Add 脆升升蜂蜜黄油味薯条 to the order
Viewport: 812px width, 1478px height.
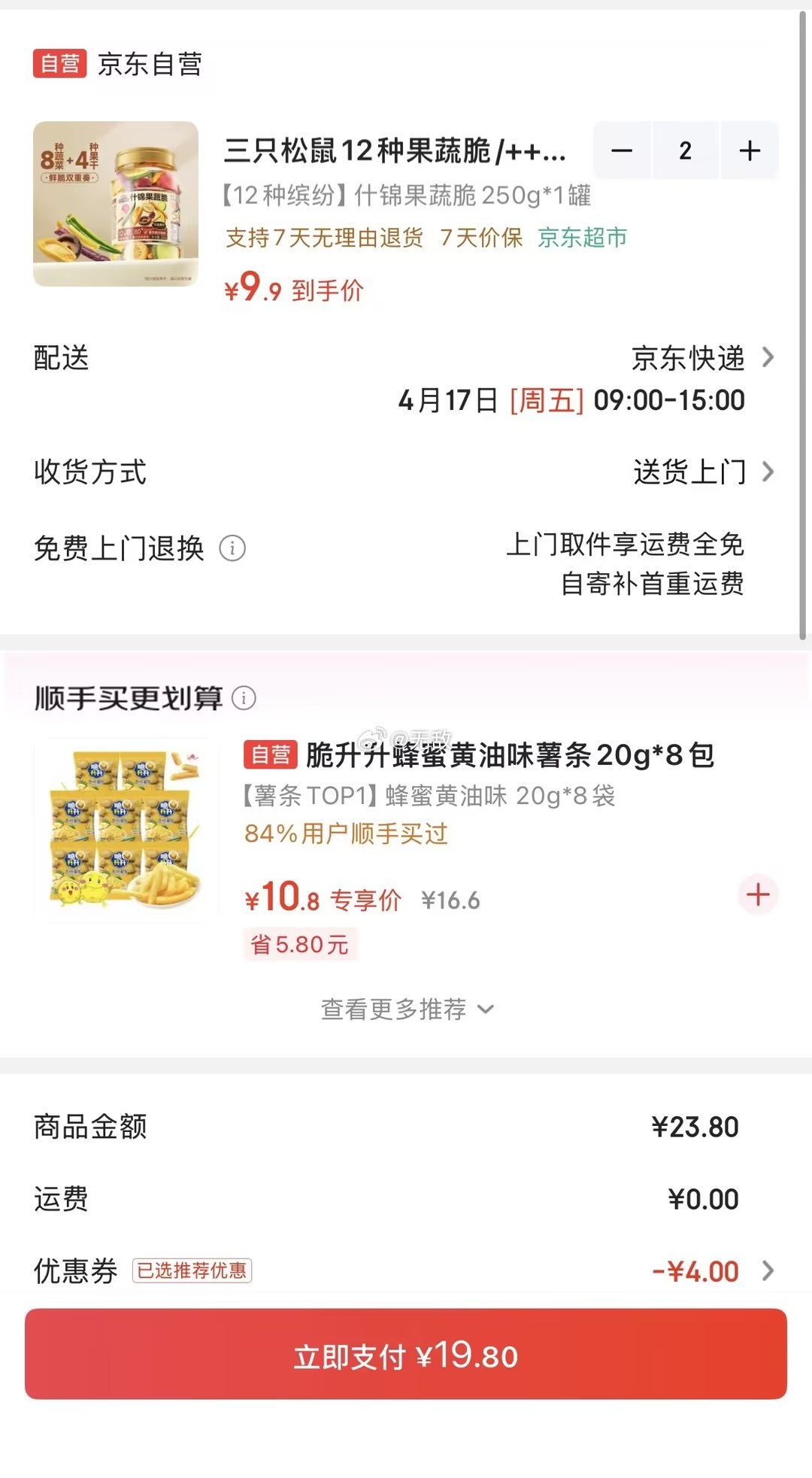point(757,894)
